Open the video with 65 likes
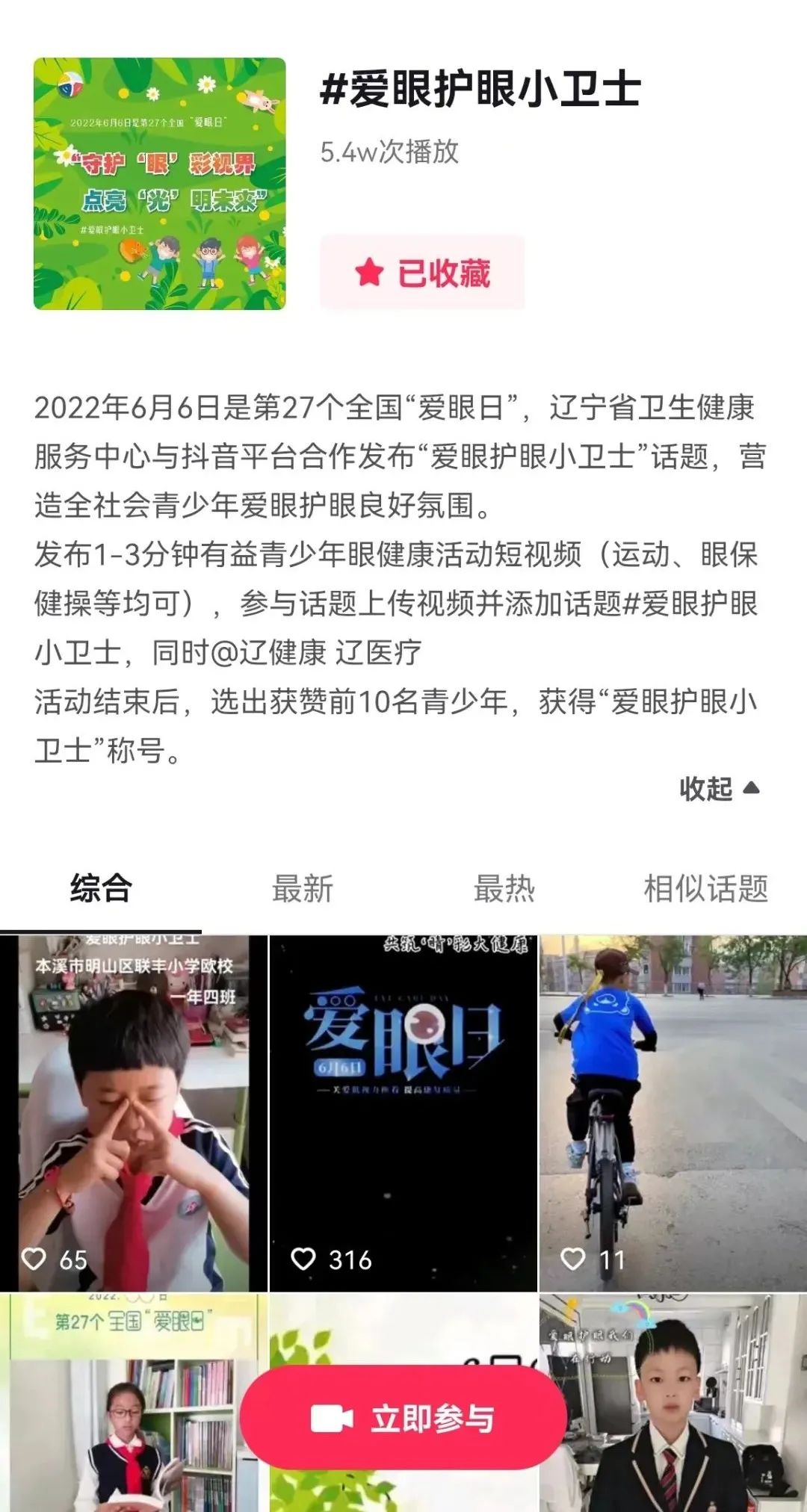 [x=133, y=1113]
